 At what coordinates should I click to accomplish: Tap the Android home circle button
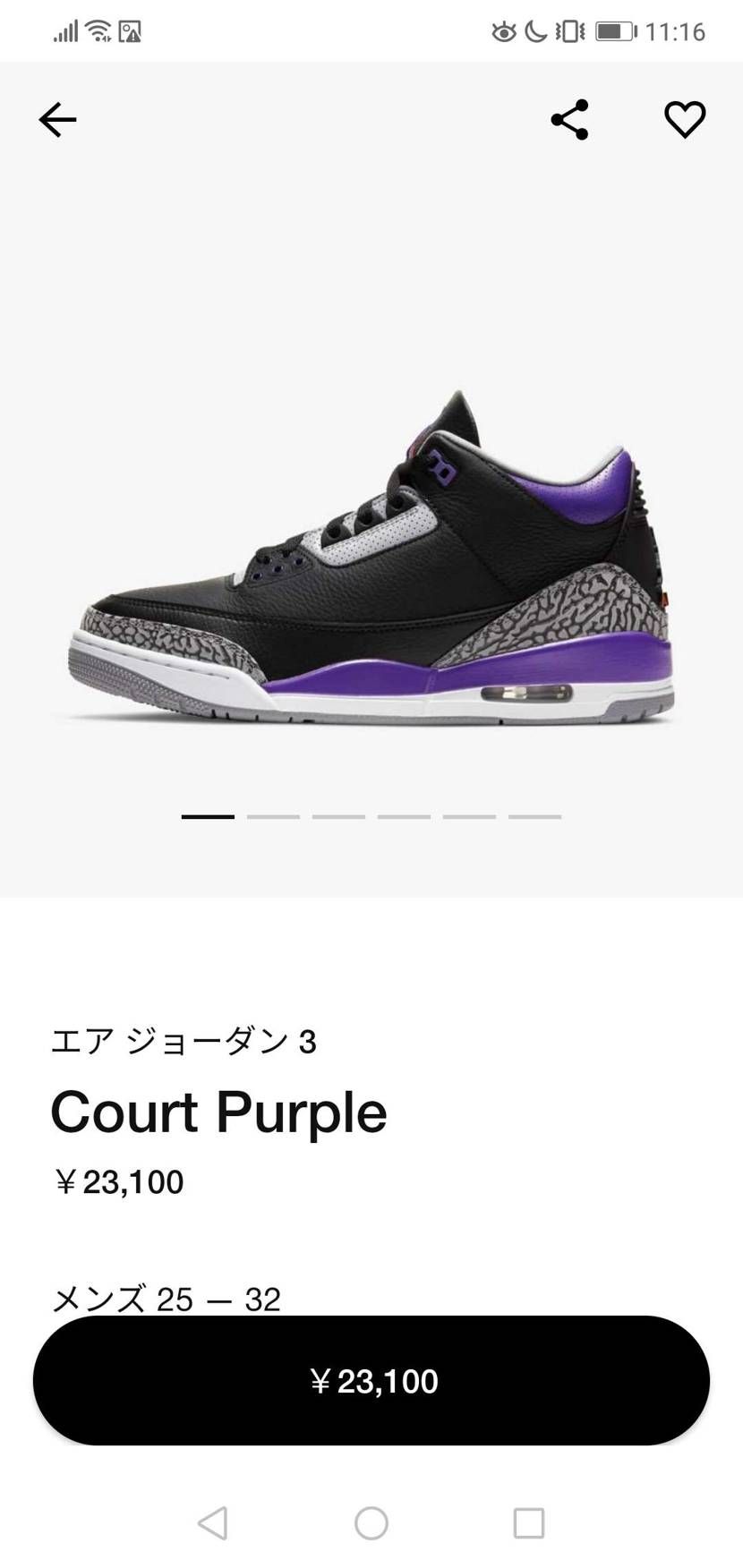pyautogui.click(x=371, y=1522)
